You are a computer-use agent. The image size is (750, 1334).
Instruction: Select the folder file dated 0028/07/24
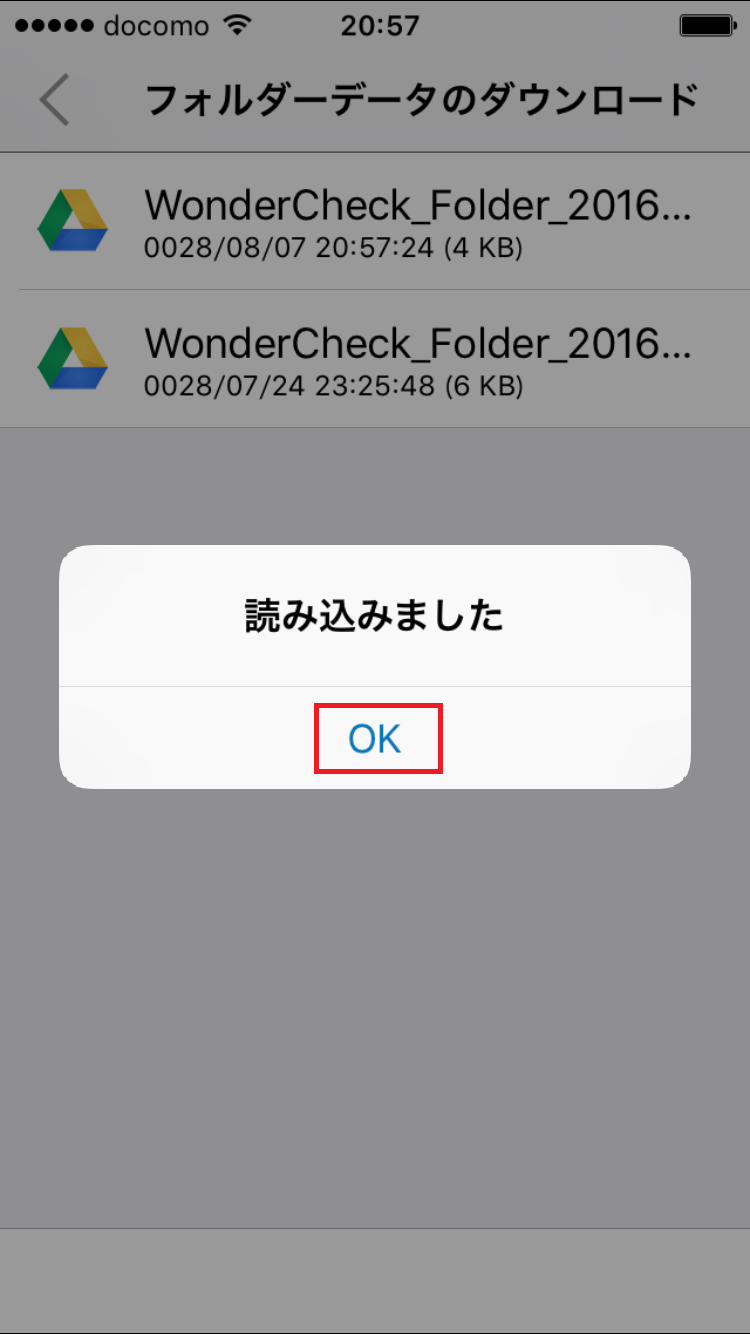375,359
